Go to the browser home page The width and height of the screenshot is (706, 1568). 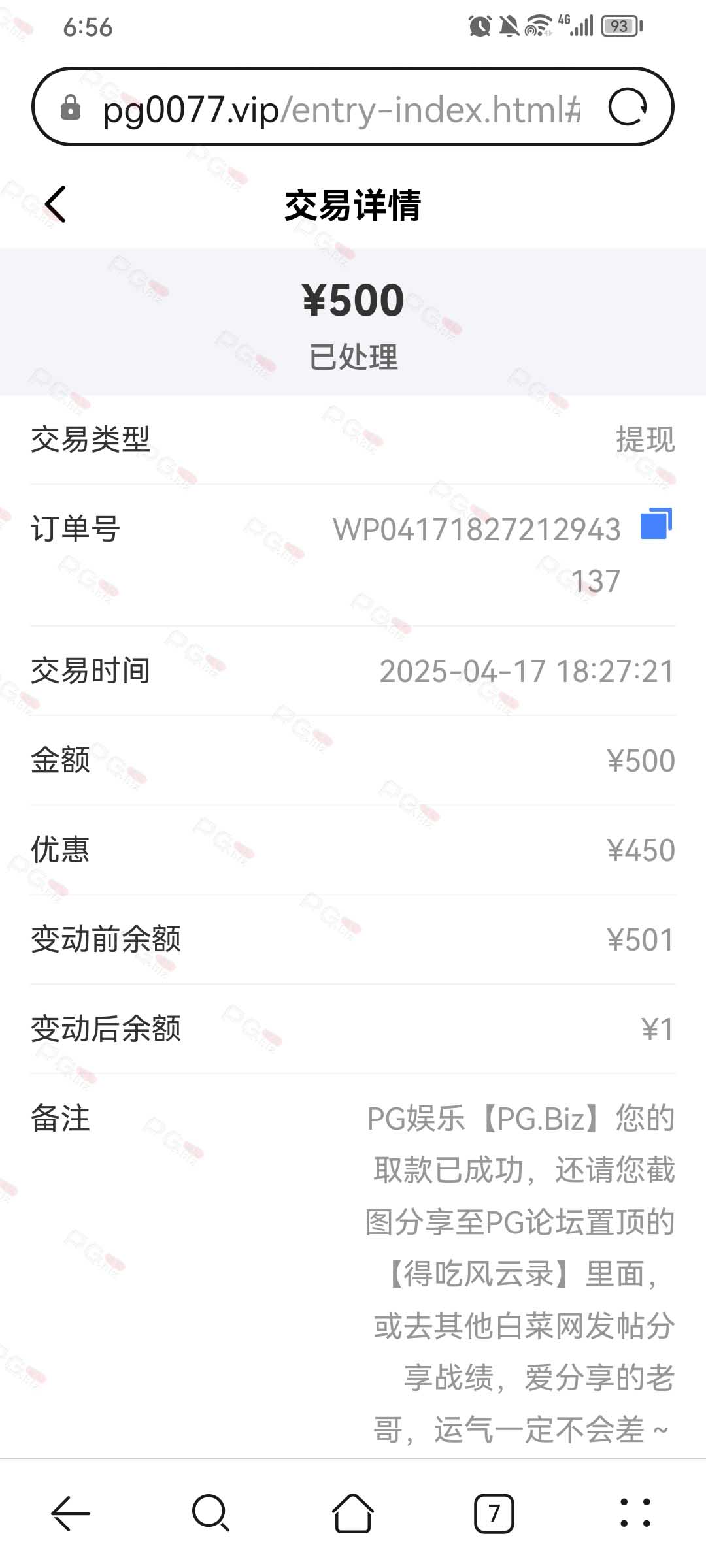tap(353, 1513)
